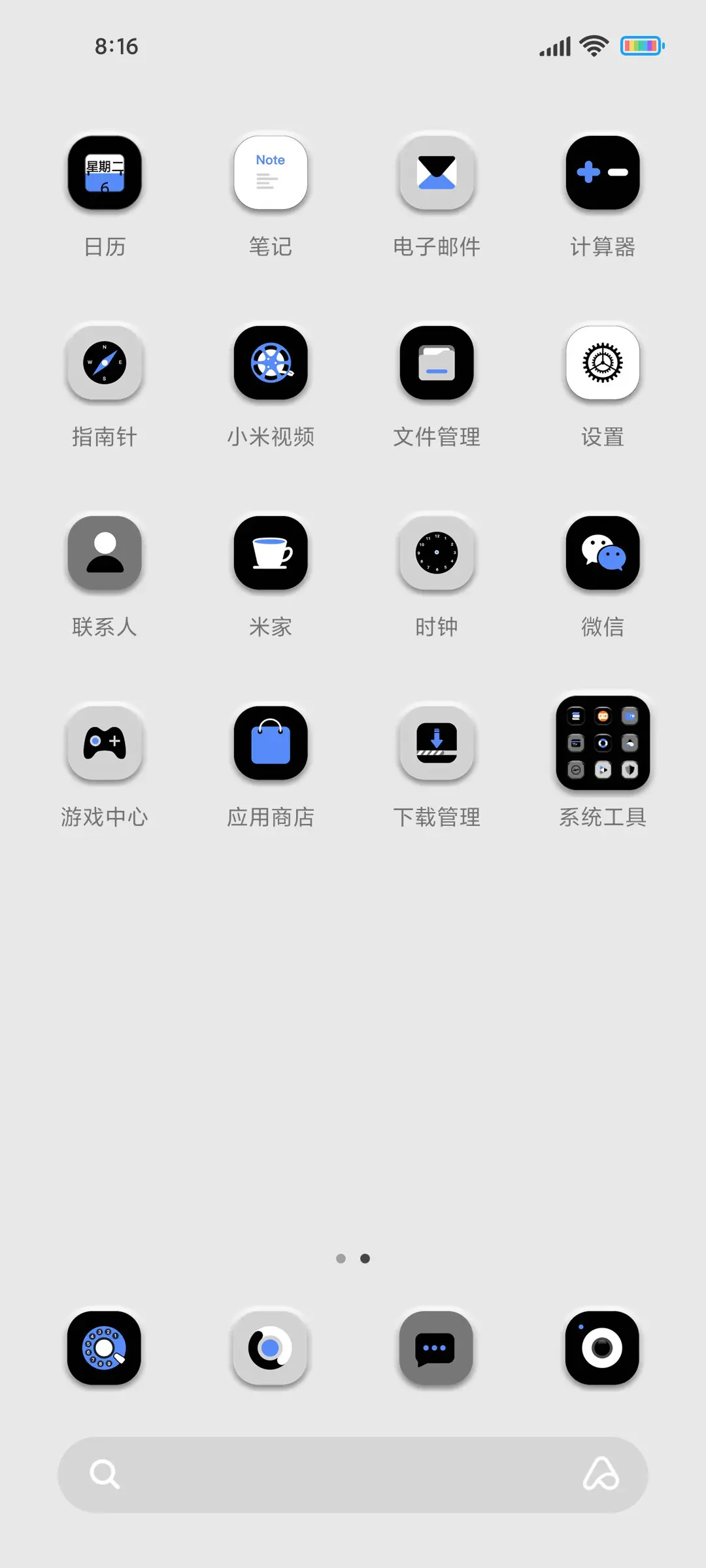Launch the 笔记 notes app
The height and width of the screenshot is (1568, 706).
pos(271,172)
